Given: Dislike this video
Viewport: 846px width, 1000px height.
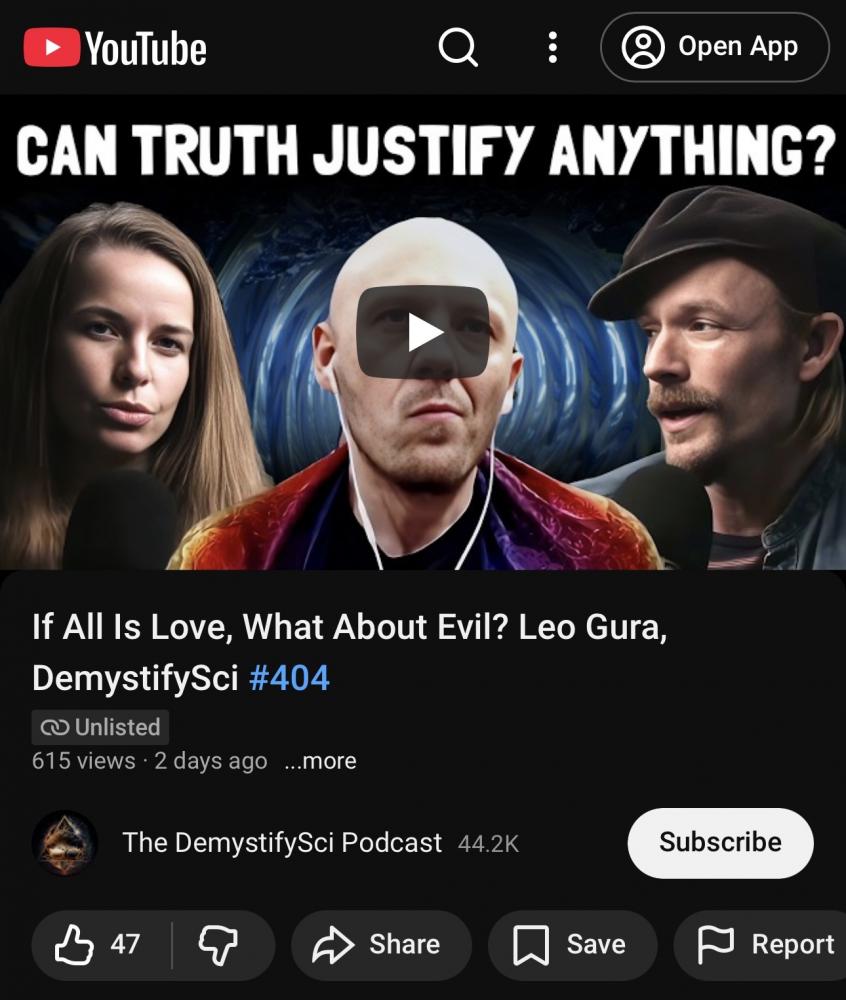Looking at the screenshot, I should coord(220,944).
